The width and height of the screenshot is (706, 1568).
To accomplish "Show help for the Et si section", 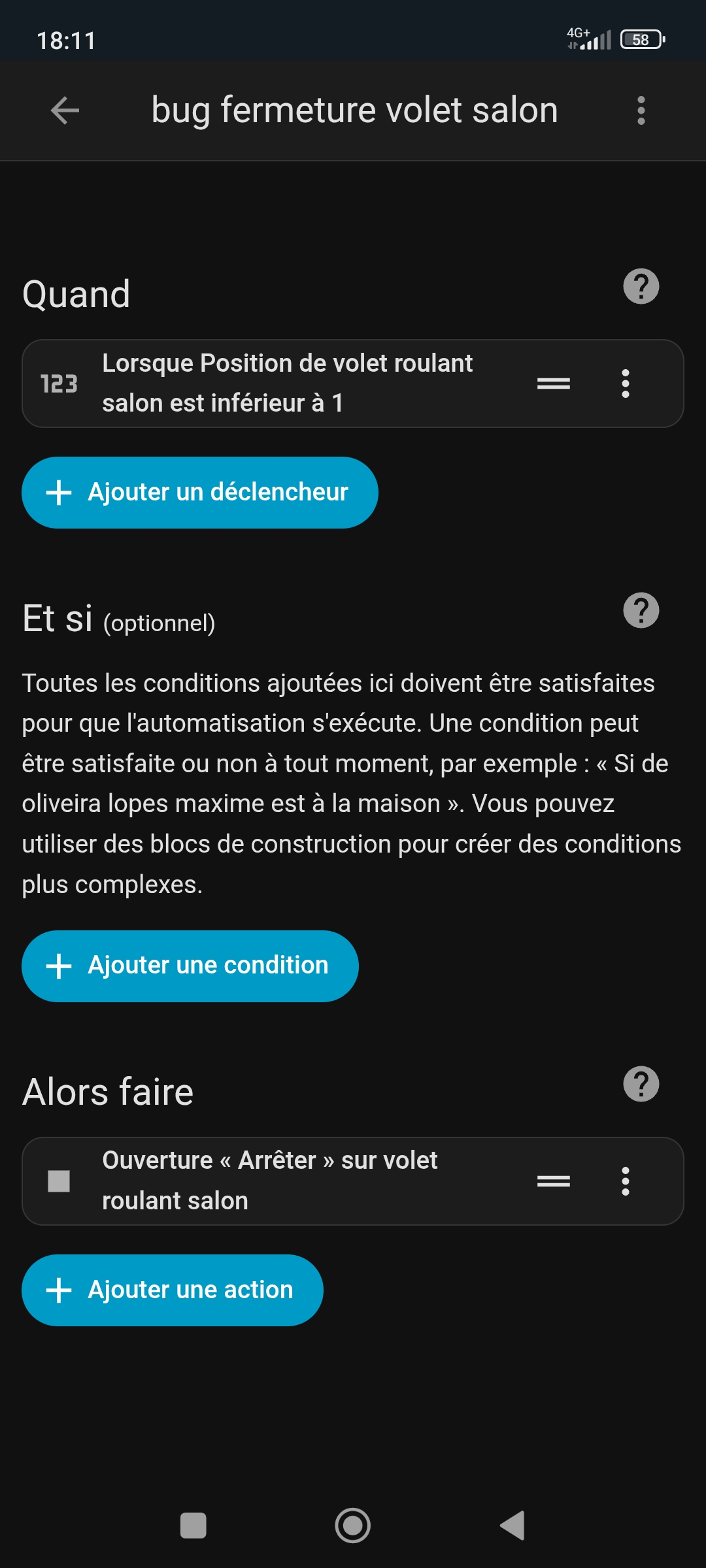I will [x=641, y=610].
